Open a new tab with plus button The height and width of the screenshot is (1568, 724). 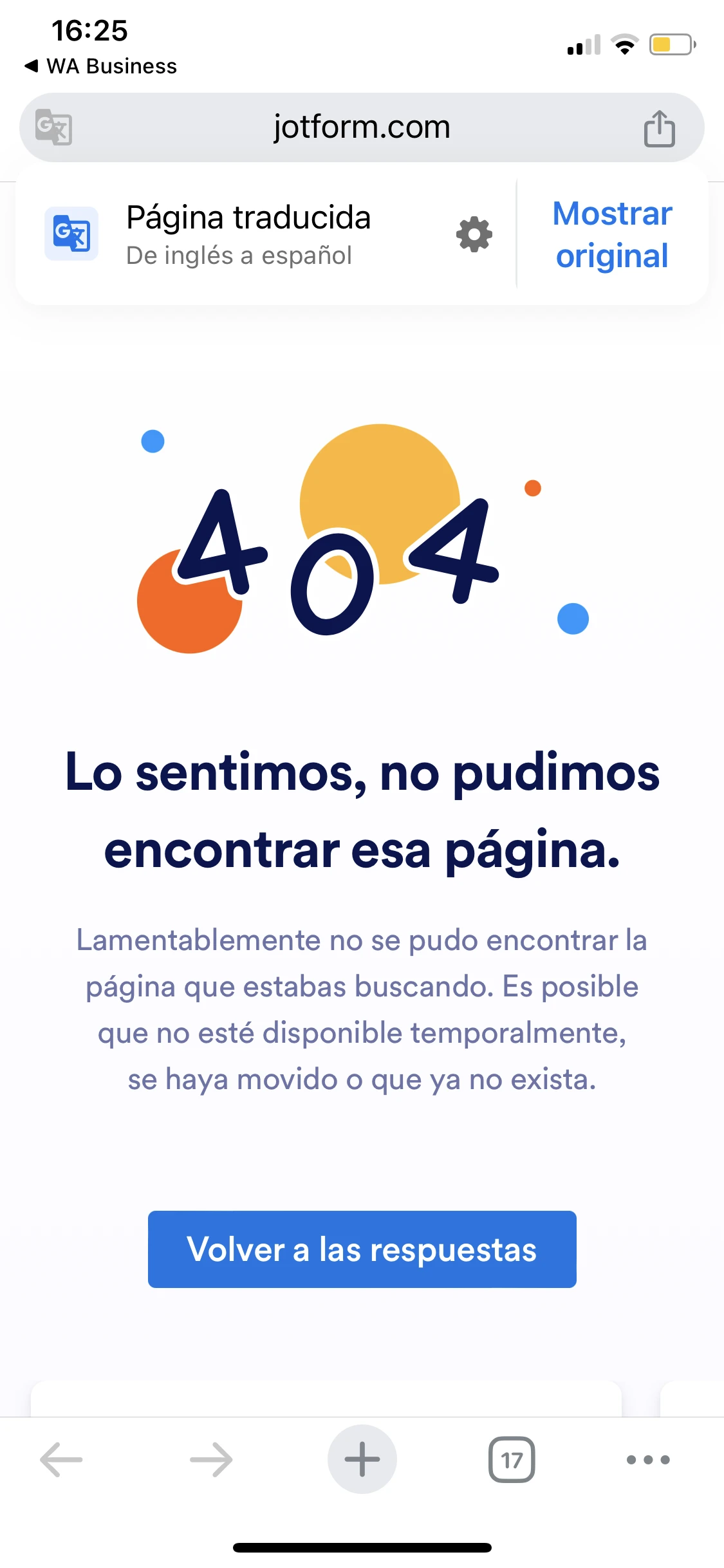[362, 1459]
